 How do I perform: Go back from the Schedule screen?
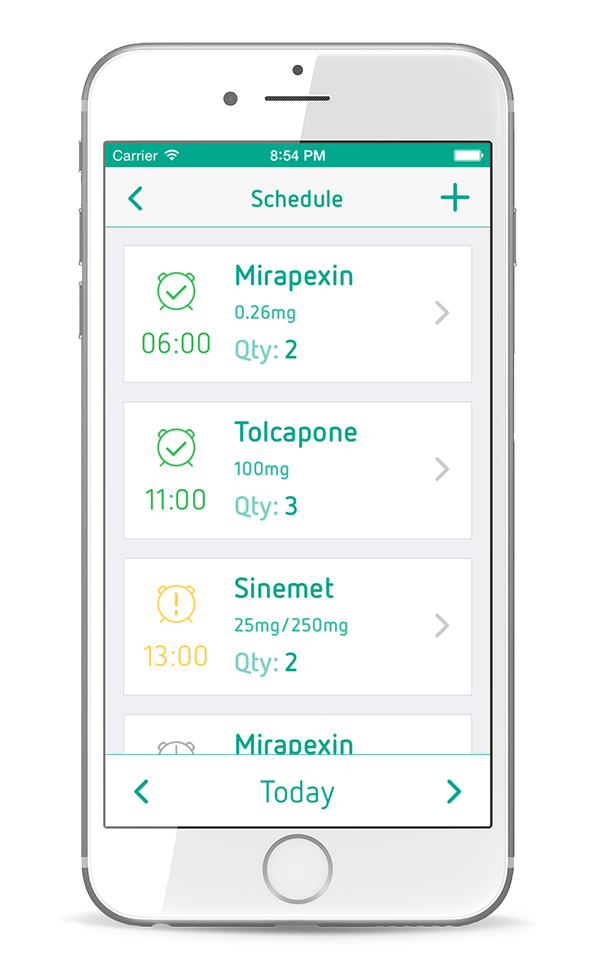pos(136,199)
